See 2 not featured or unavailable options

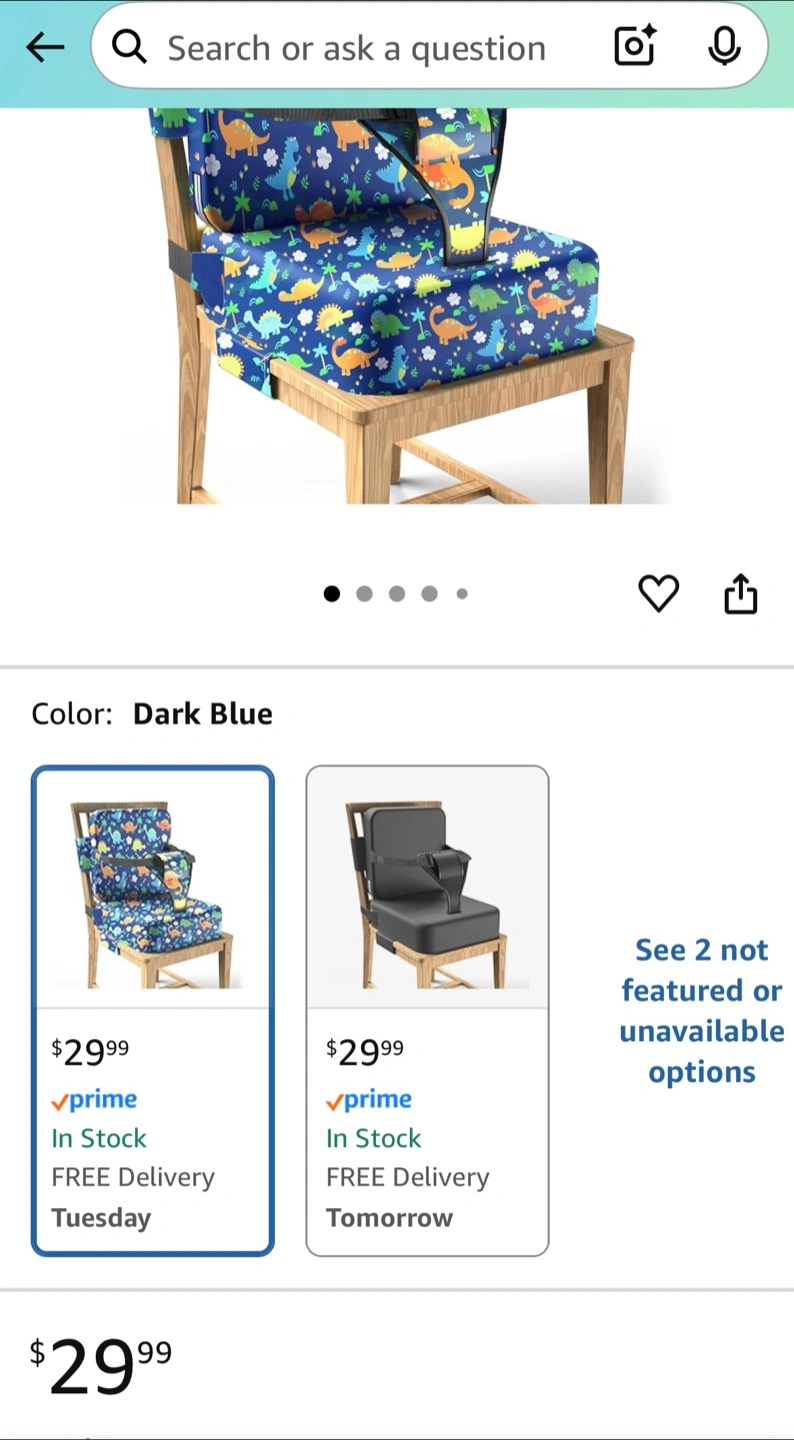click(x=701, y=1010)
